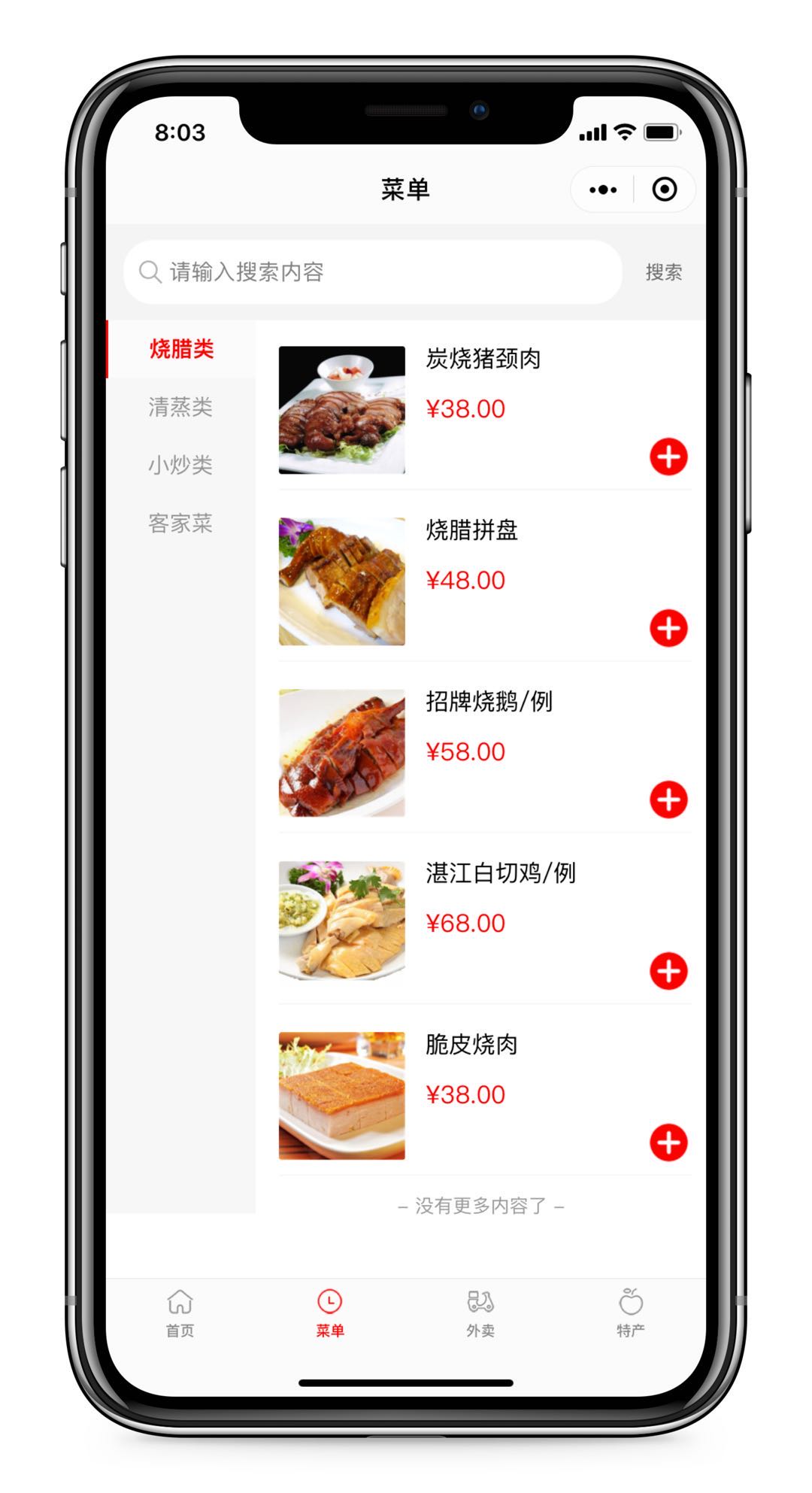Close the mini program via circle icon
812x1493 pixels.
click(x=665, y=190)
